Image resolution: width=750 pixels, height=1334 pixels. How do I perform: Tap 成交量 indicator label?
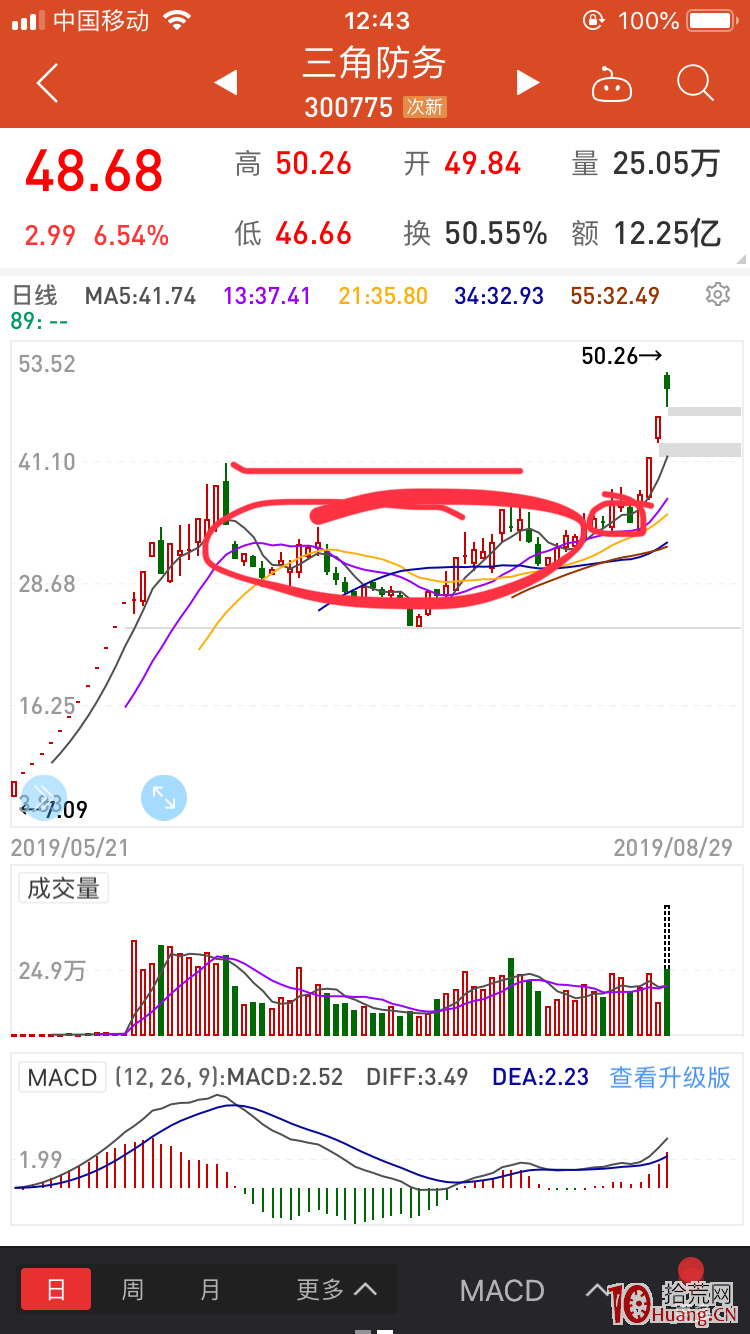coord(63,888)
